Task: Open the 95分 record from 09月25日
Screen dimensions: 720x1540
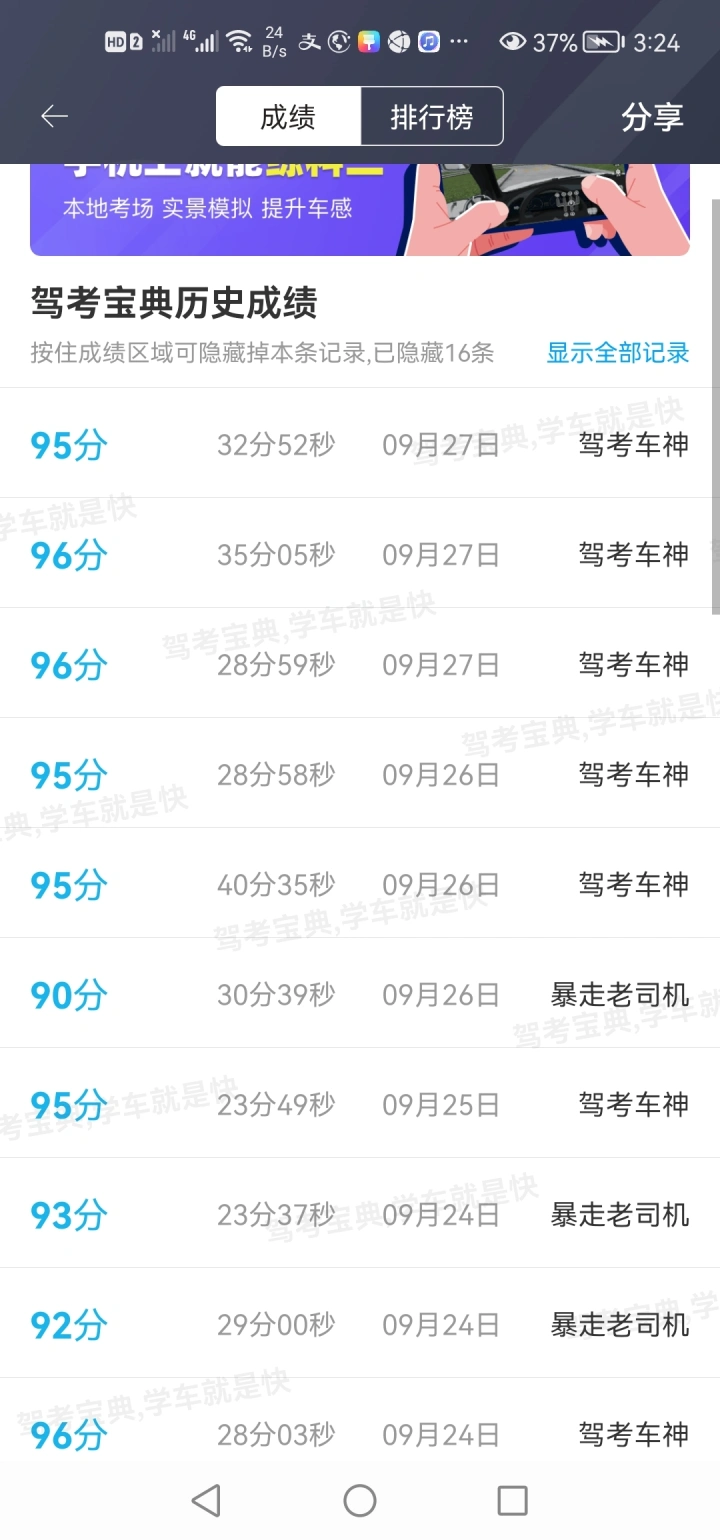Action: click(x=360, y=1104)
